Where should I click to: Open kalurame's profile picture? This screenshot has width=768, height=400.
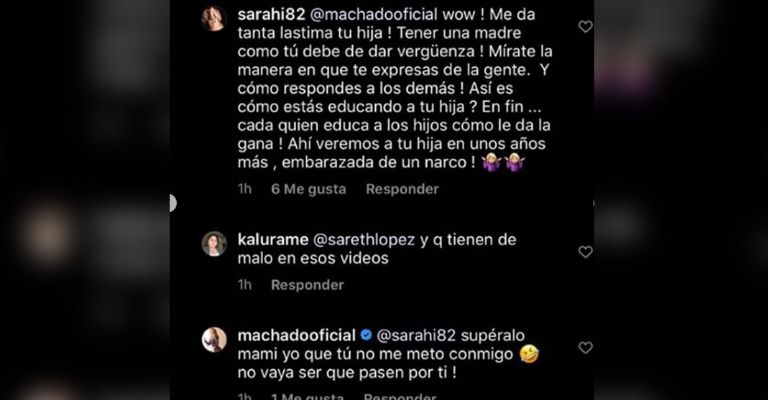[214, 243]
